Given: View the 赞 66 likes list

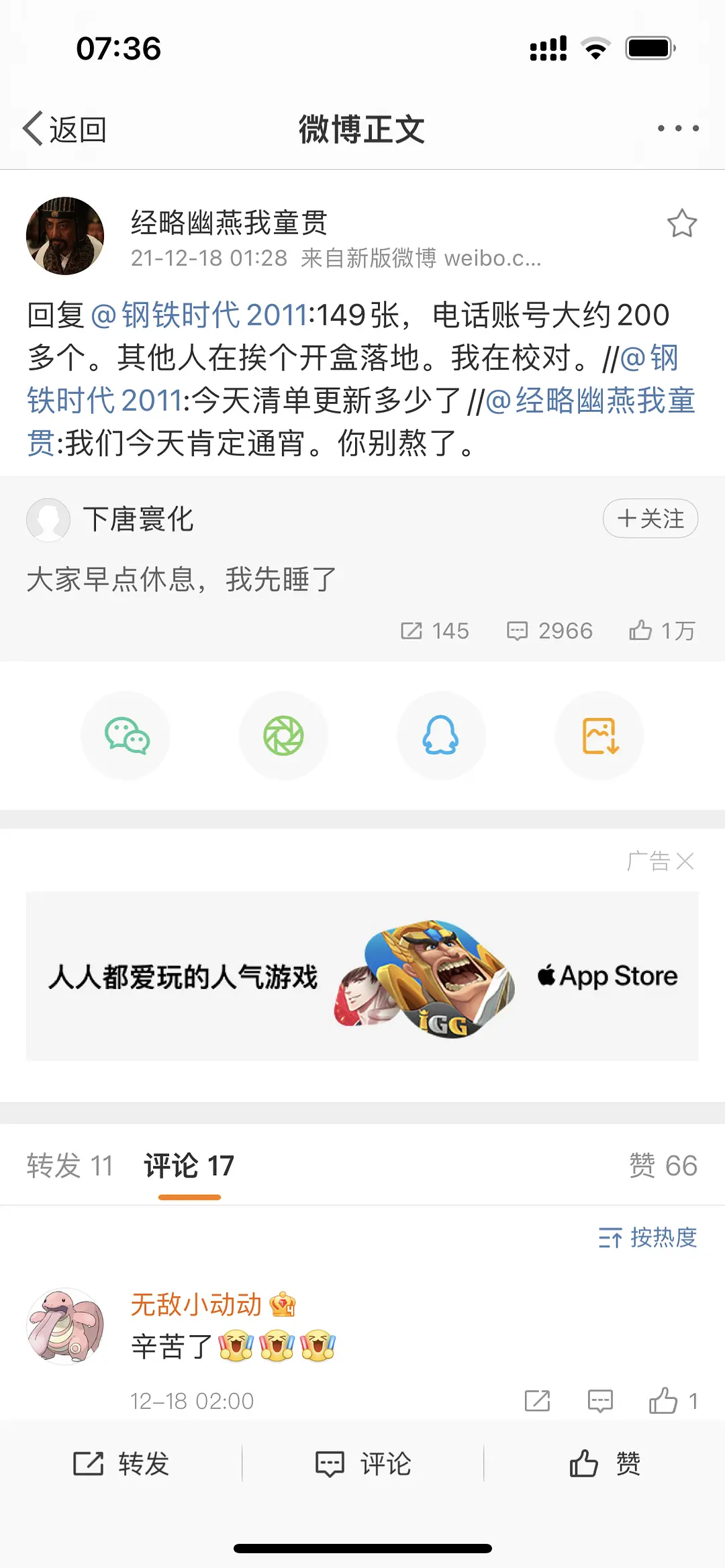Looking at the screenshot, I should coord(663,1165).
